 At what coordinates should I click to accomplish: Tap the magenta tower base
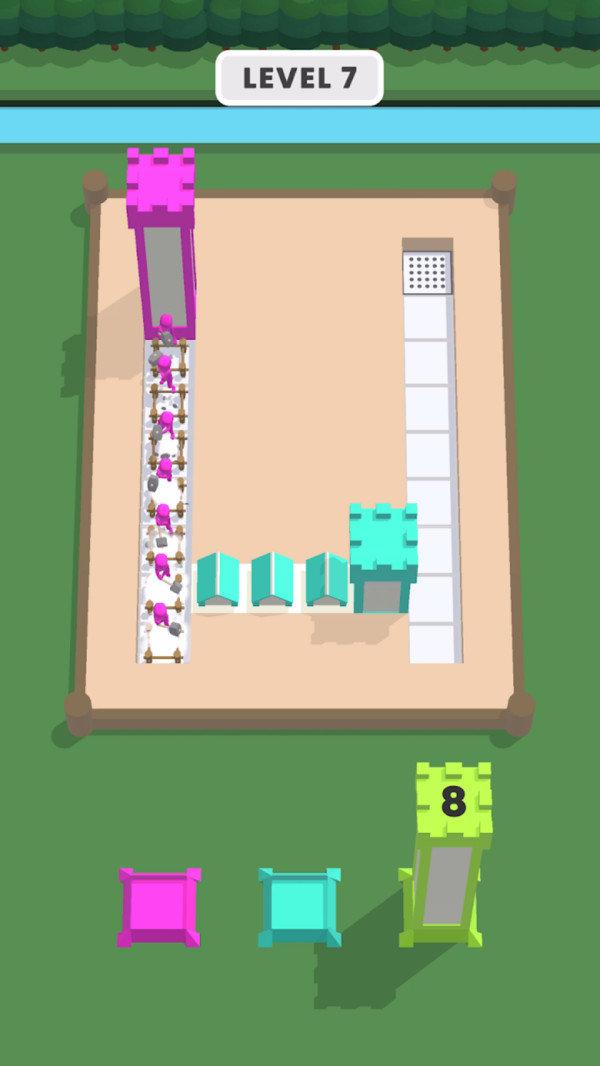click(159, 907)
